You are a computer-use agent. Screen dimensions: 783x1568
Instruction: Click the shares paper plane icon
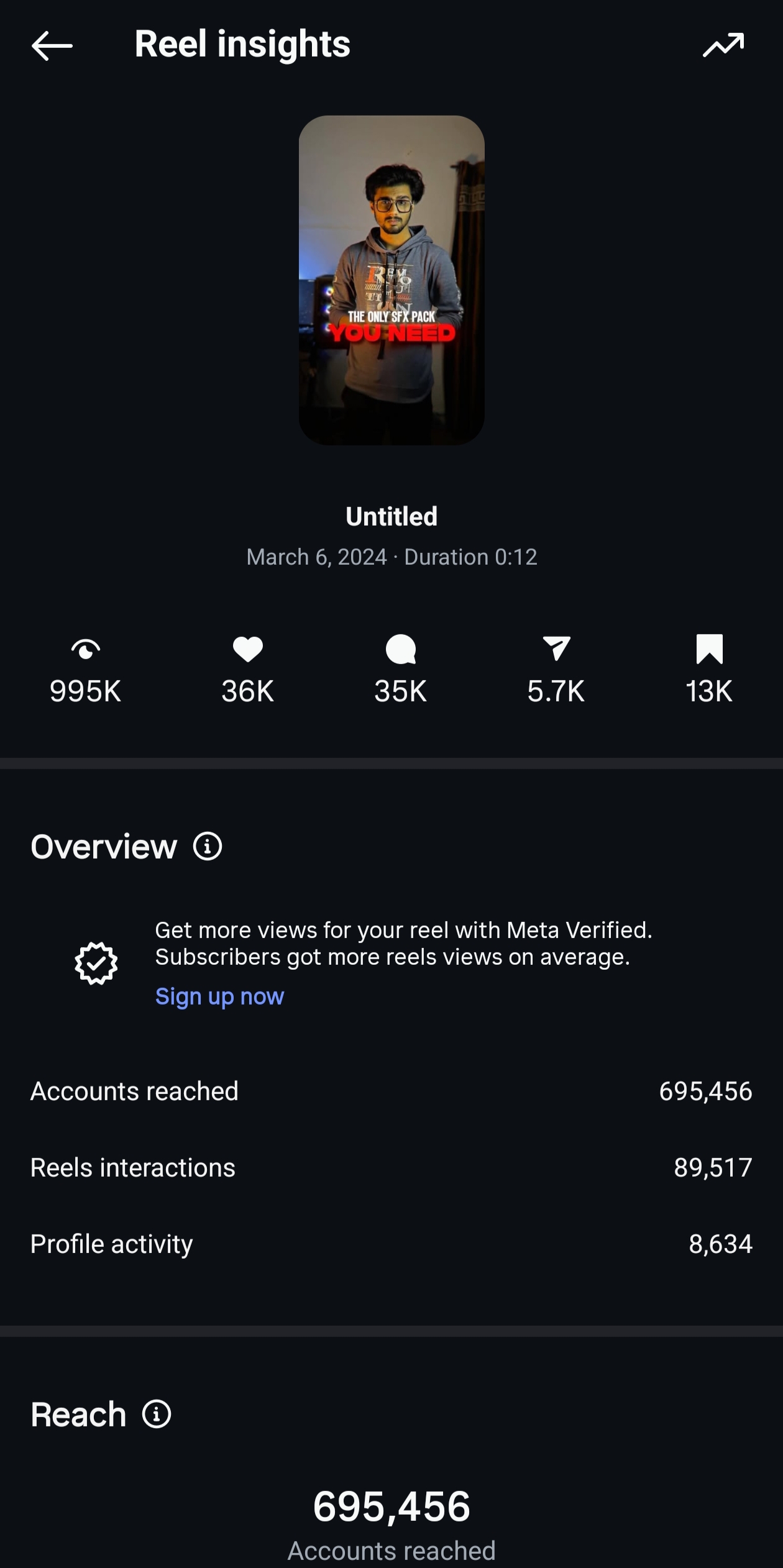(x=554, y=651)
